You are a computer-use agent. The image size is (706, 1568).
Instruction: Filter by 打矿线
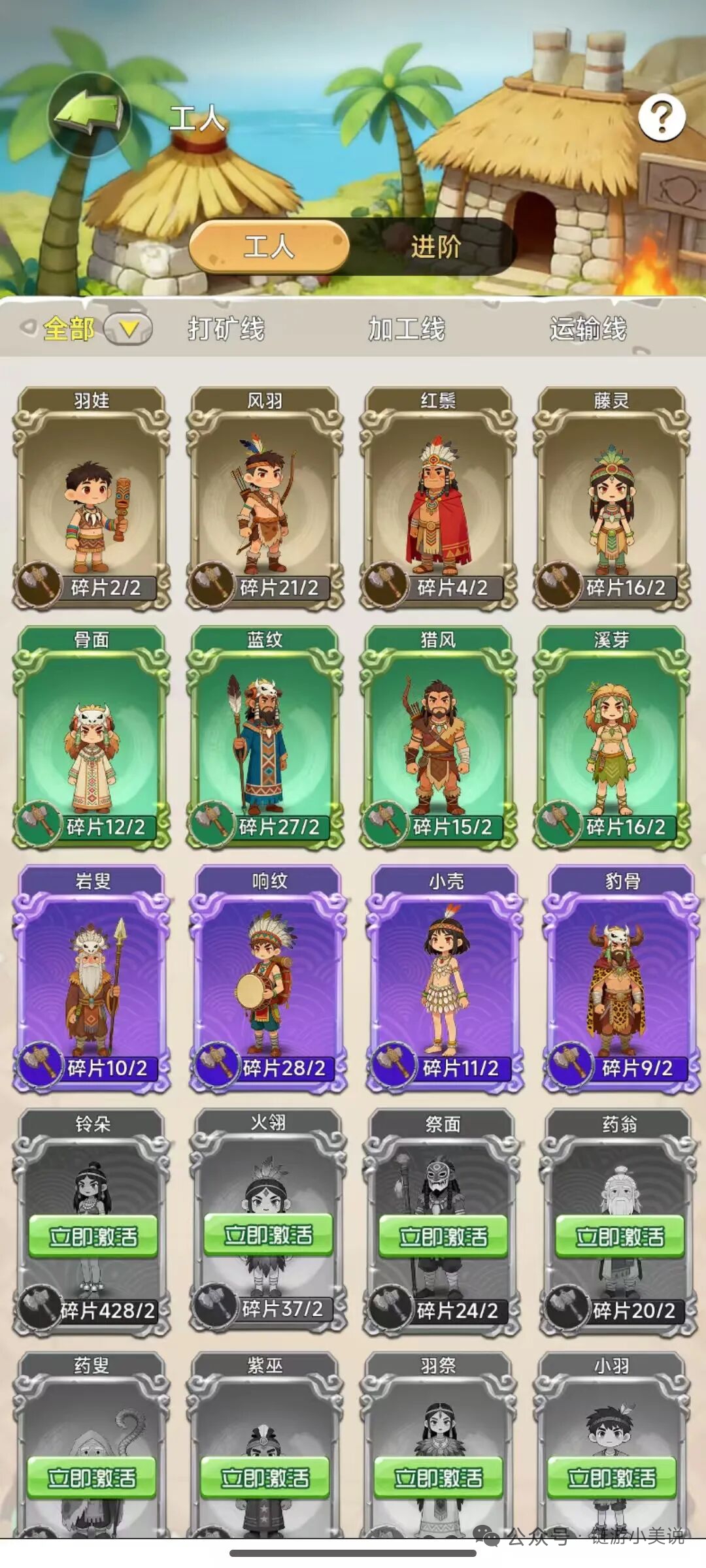pyautogui.click(x=226, y=329)
